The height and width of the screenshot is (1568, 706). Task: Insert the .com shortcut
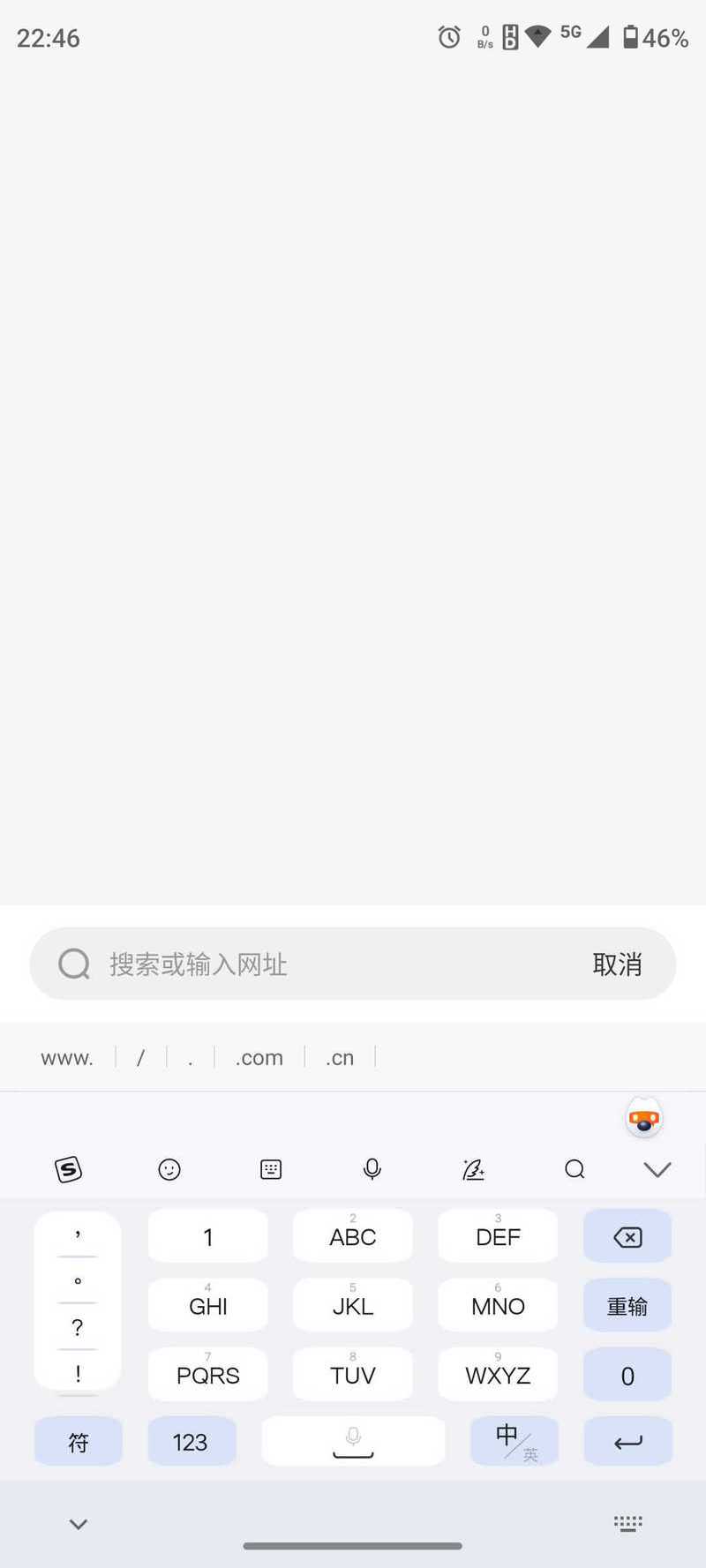pyautogui.click(x=259, y=1057)
